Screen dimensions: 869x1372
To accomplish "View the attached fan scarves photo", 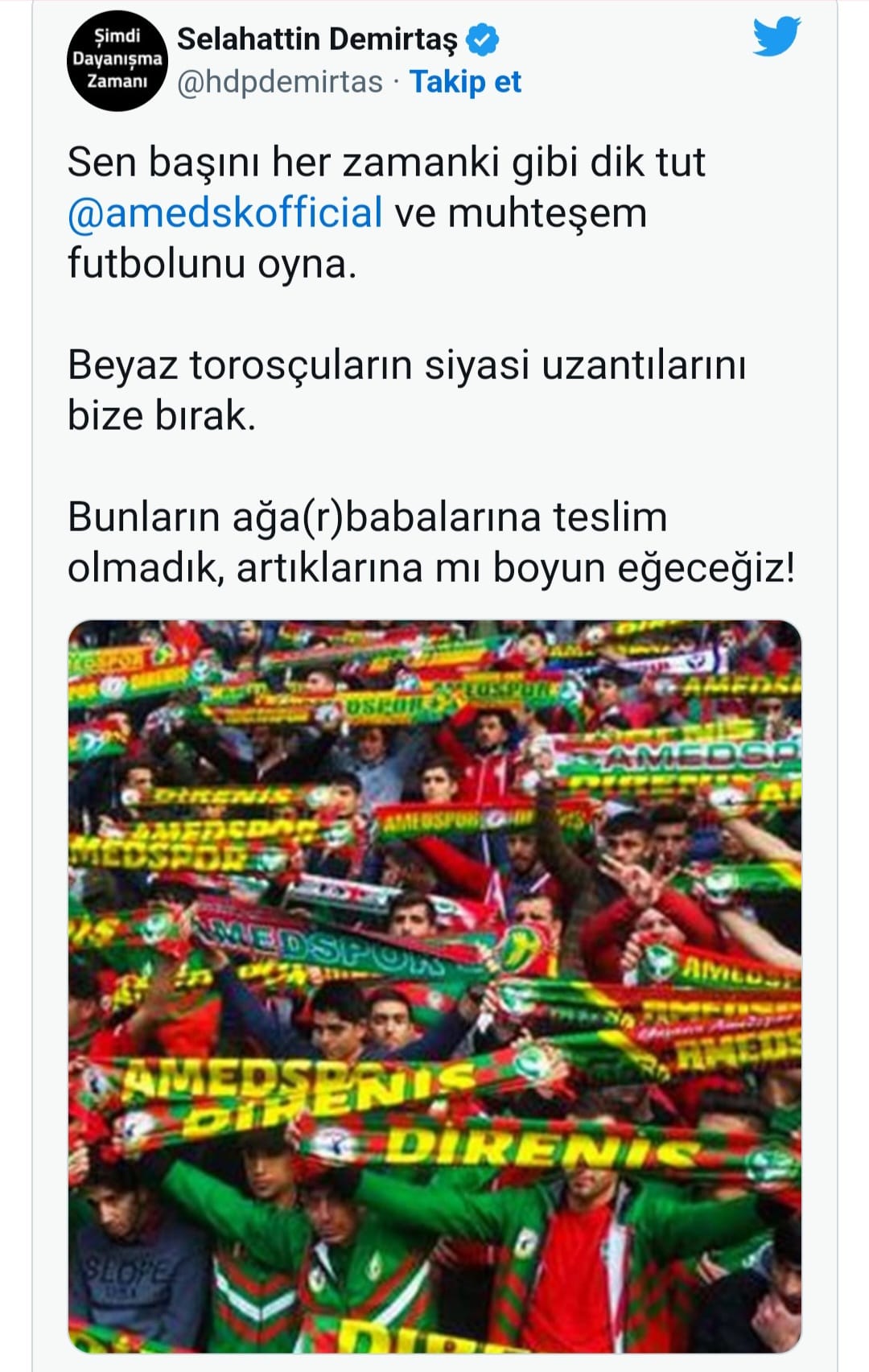I will coord(434,986).
